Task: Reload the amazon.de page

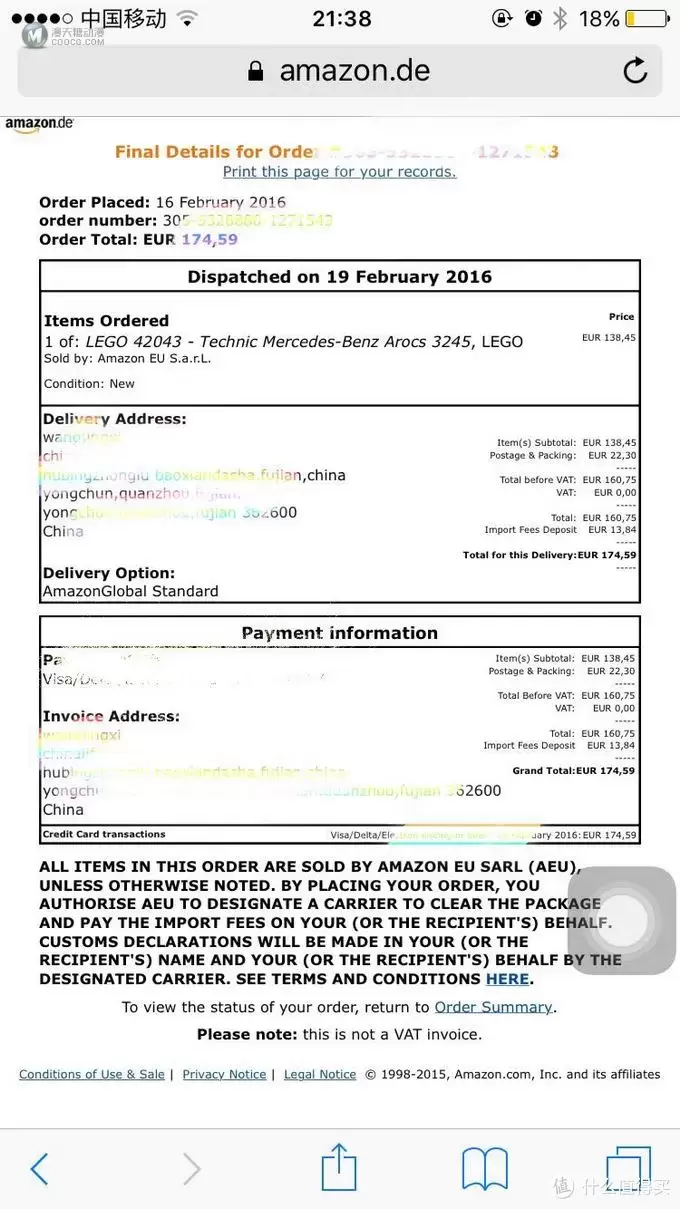Action: click(x=635, y=70)
